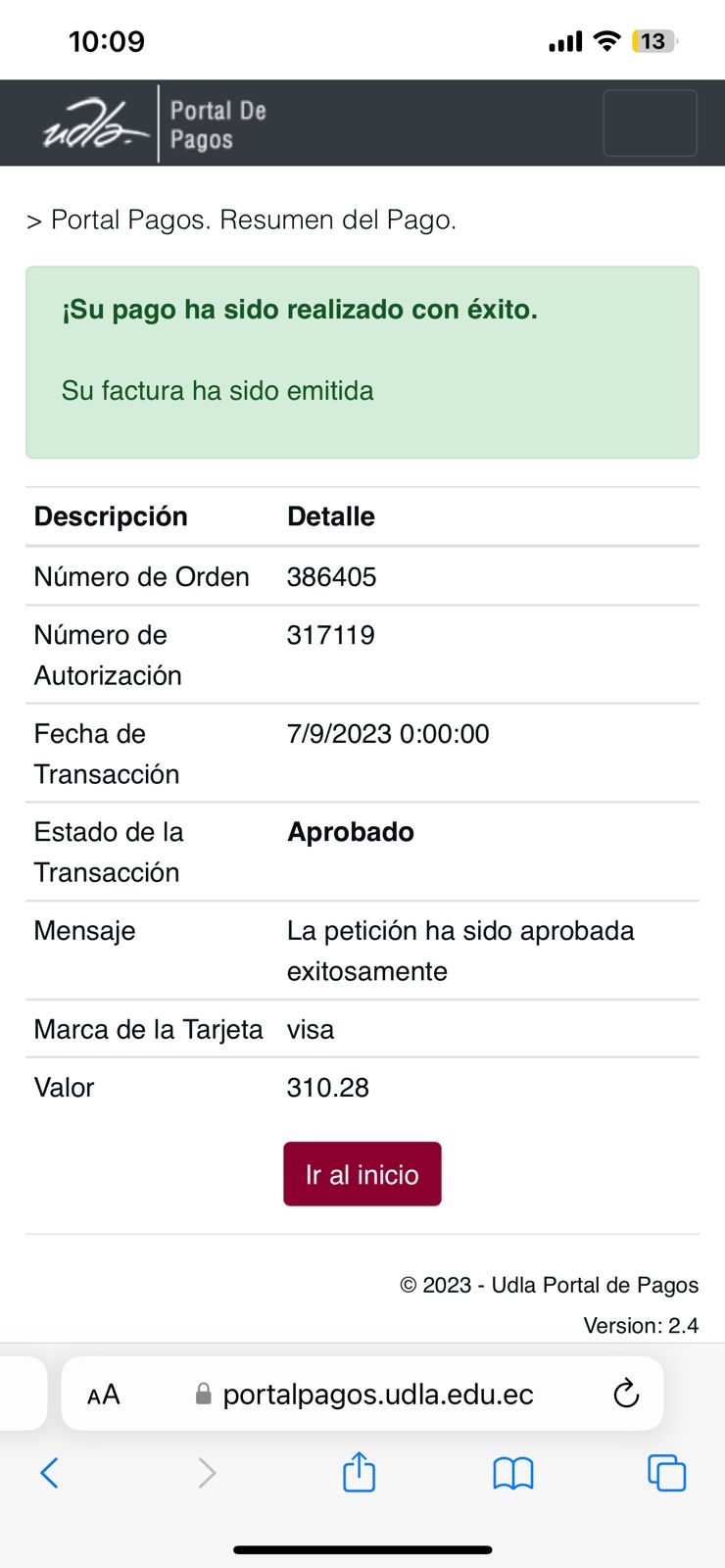The height and width of the screenshot is (1568, 725).
Task: Reload the page in Safari
Action: (x=626, y=1394)
